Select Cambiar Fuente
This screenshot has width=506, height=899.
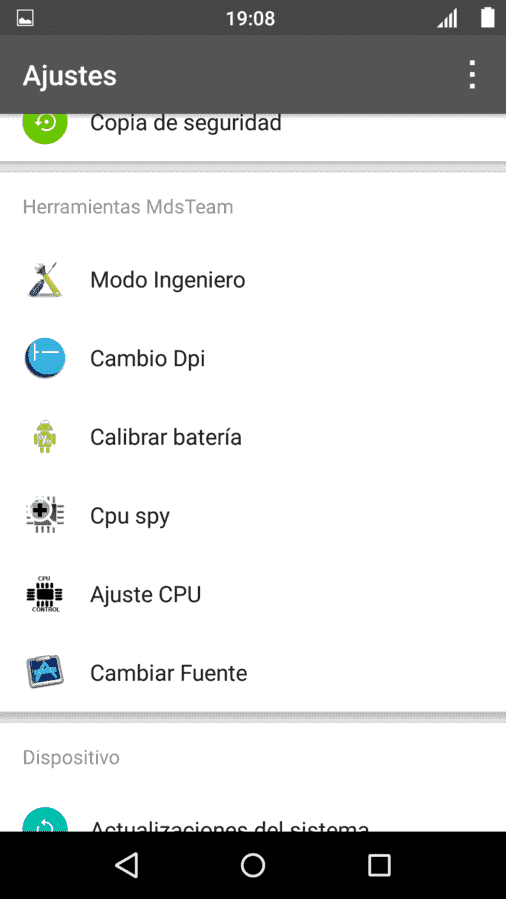[253, 673]
